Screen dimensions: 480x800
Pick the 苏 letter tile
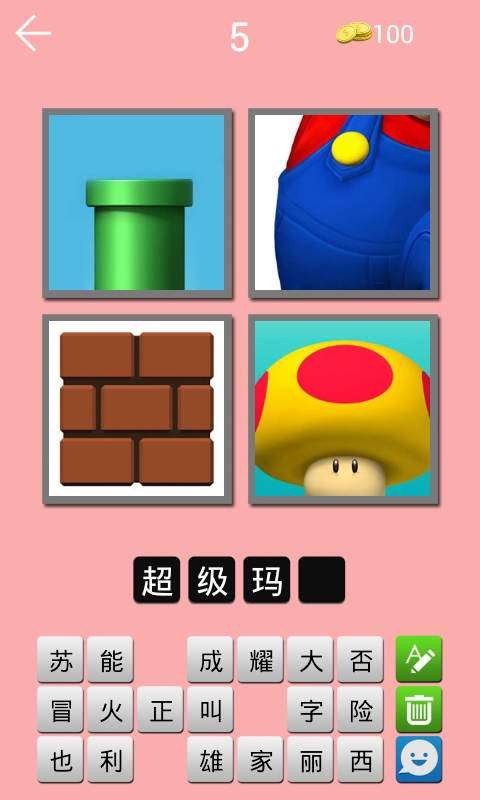point(60,659)
